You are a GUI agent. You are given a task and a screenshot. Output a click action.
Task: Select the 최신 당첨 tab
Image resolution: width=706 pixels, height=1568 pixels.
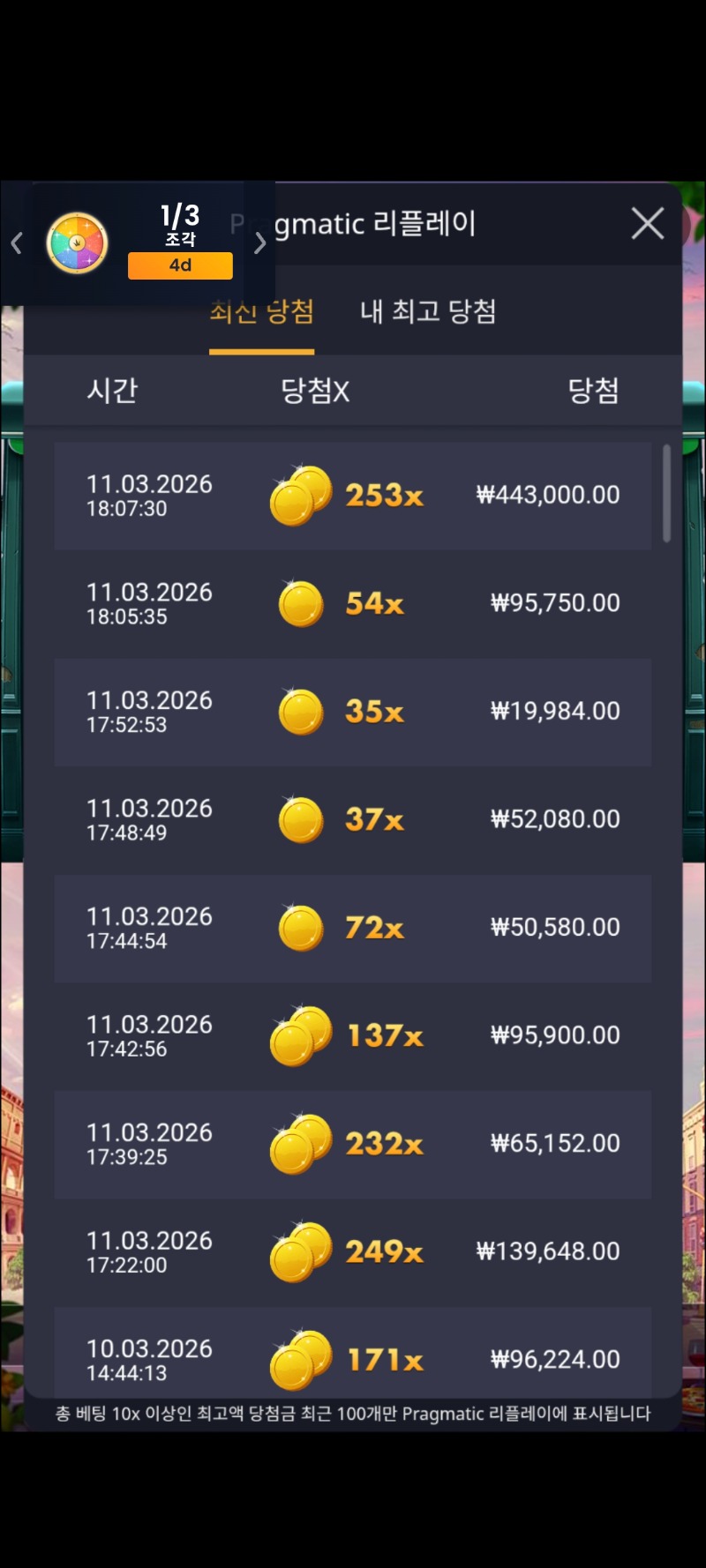tap(261, 313)
